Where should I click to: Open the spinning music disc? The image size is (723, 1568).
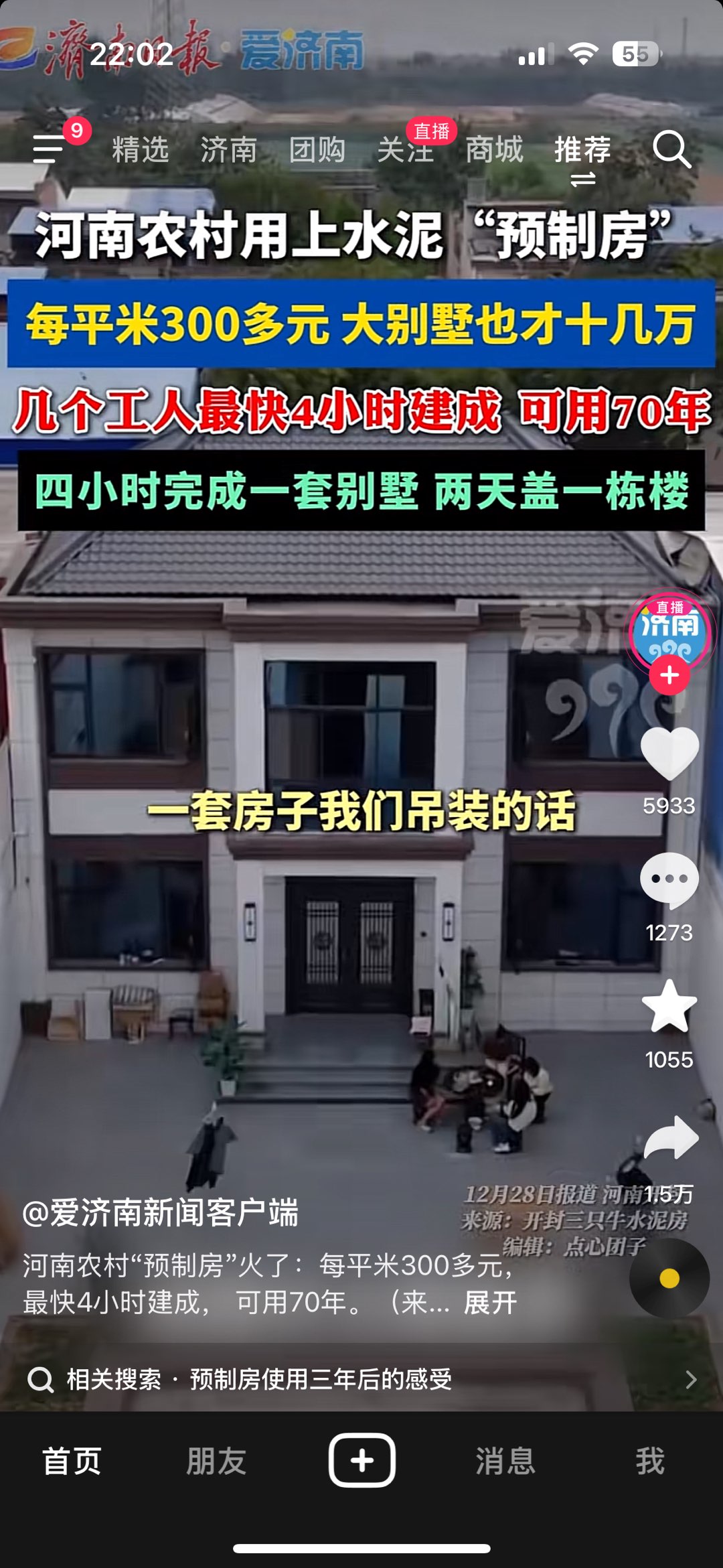[669, 1278]
